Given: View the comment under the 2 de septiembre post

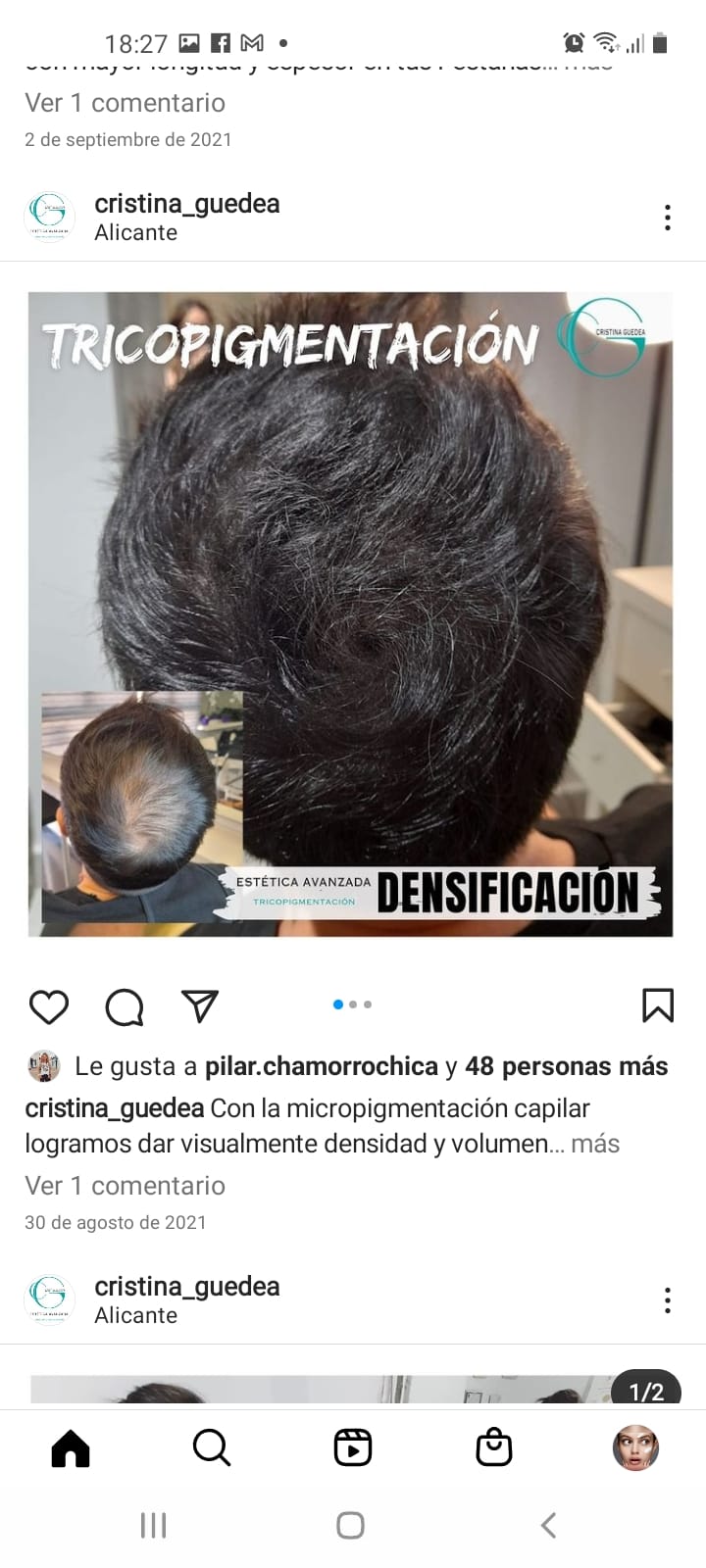Looking at the screenshot, I should tap(125, 103).
